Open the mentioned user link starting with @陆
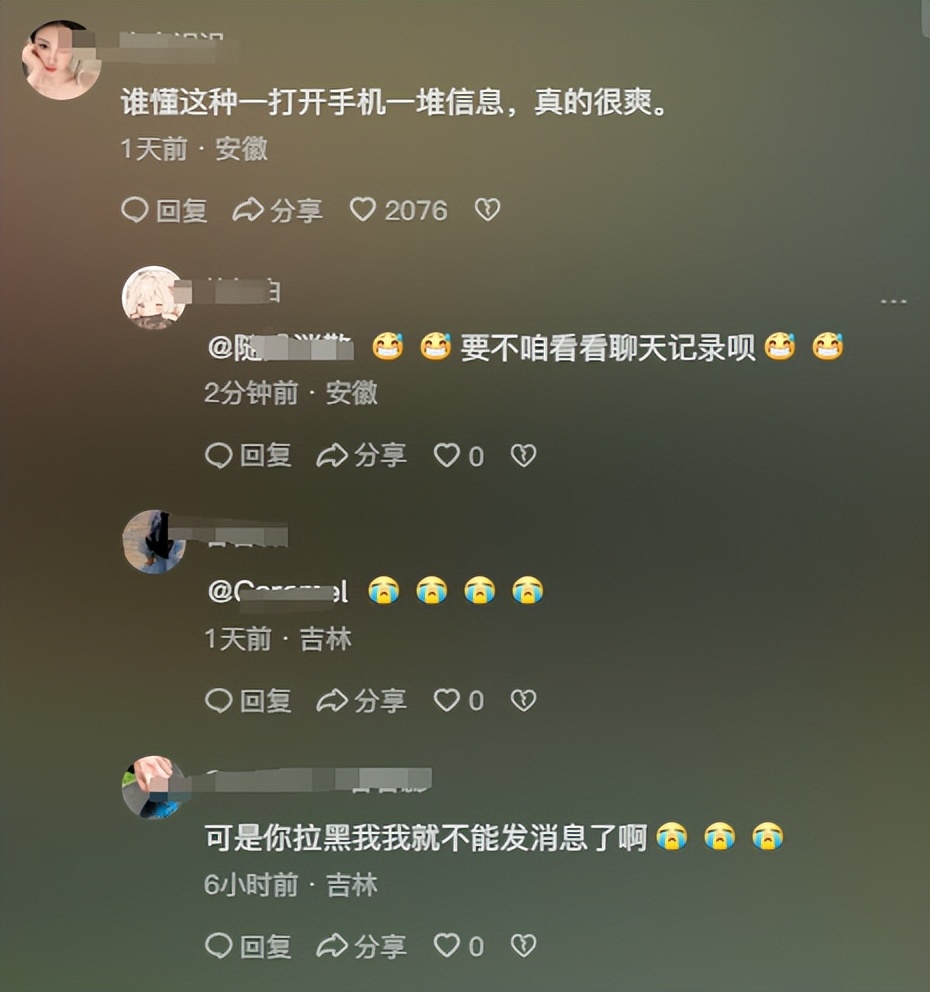Screen dimensions: 930x992 click(279, 347)
